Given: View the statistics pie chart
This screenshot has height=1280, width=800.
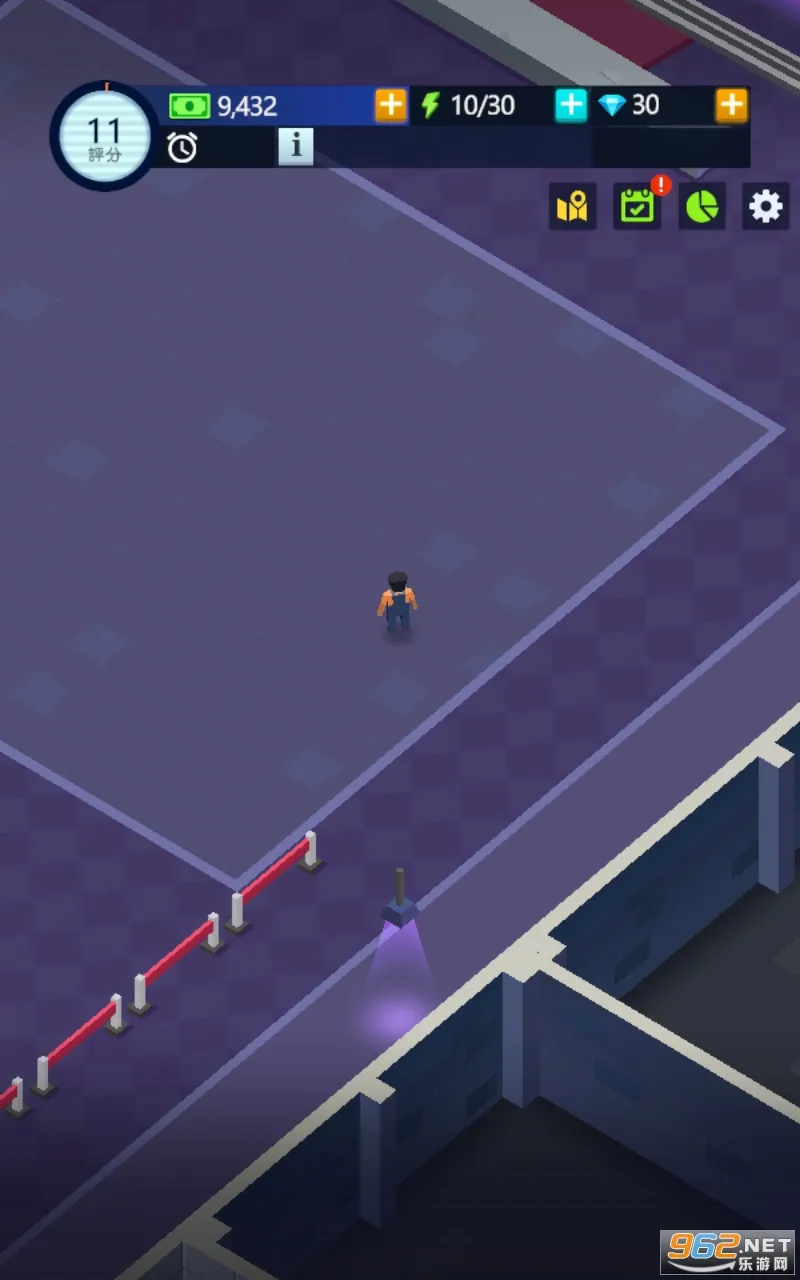Looking at the screenshot, I should [702, 207].
